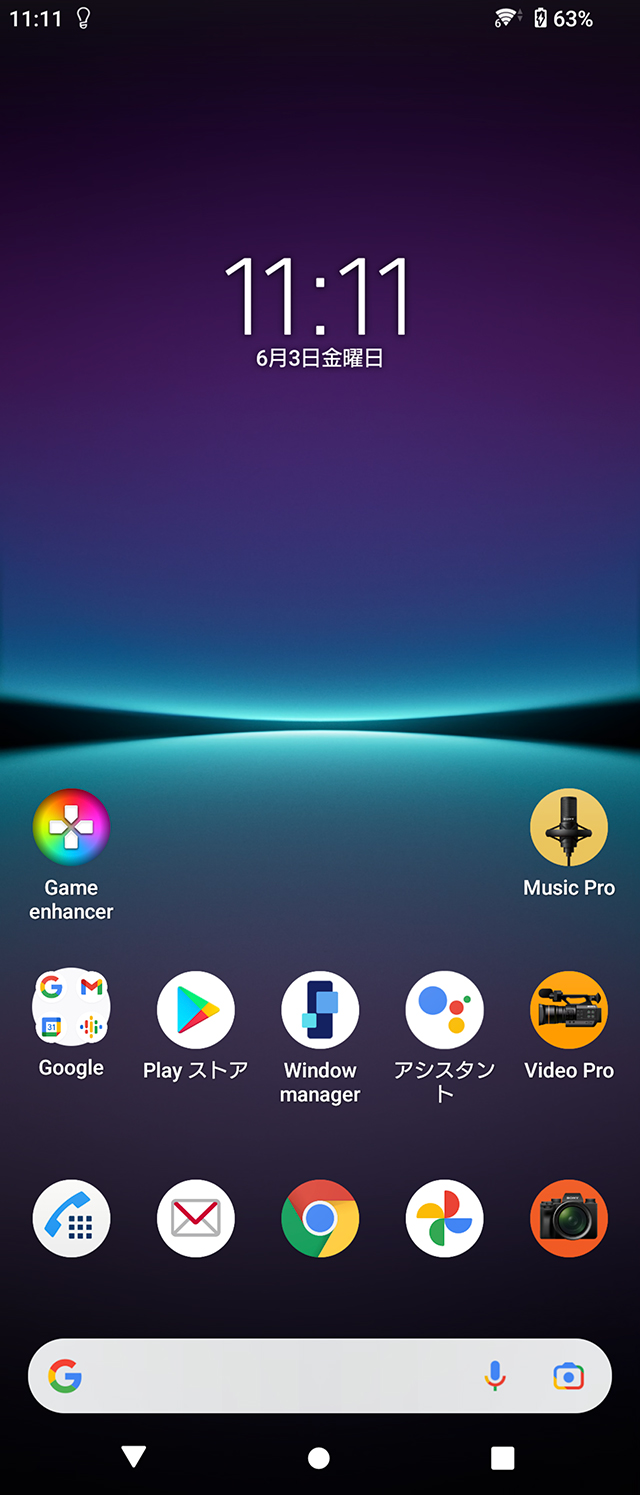Viewport: 640px width, 1495px height.
Task: Launch the Sony camera app
Action: pyautogui.click(x=569, y=1218)
